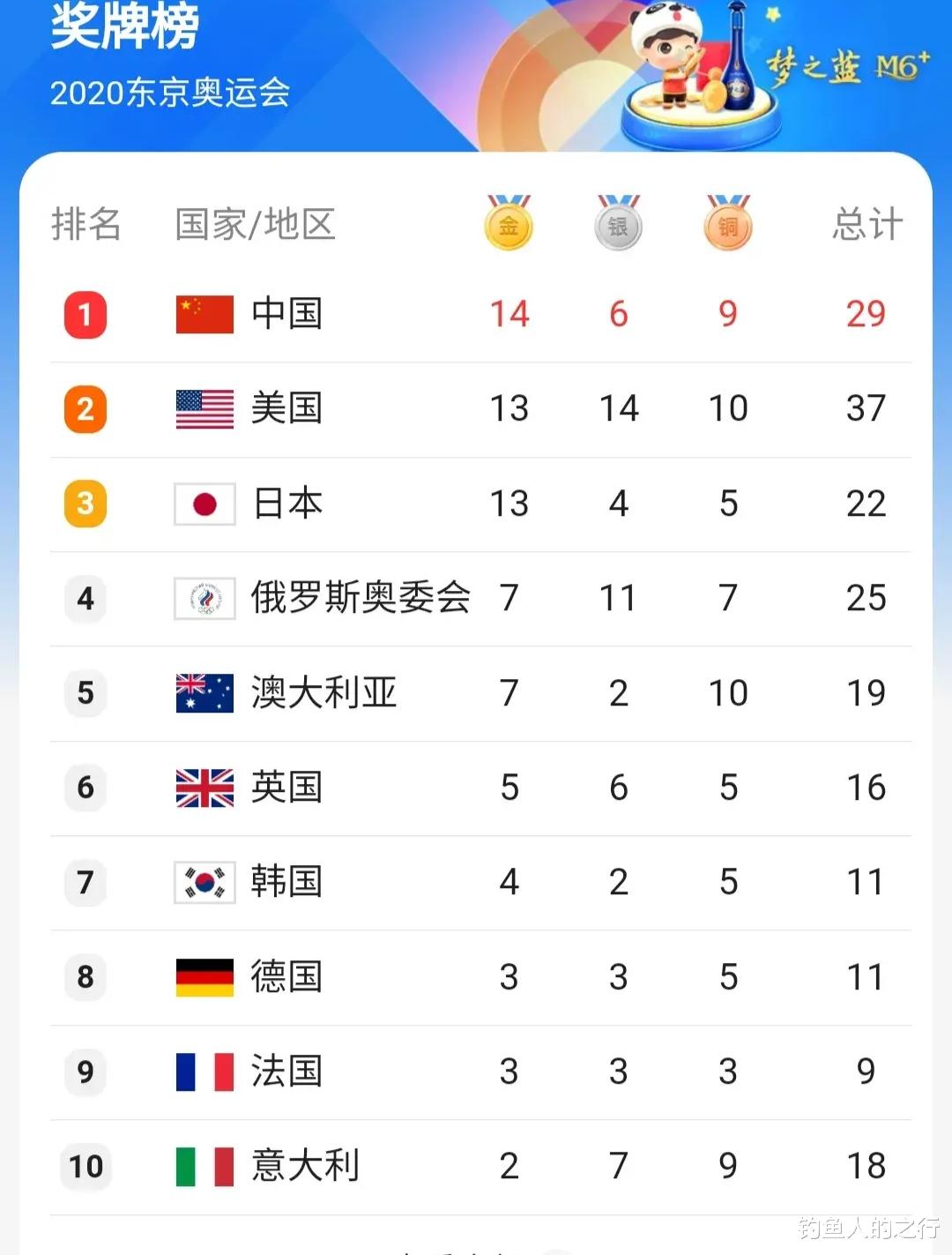
Task: Click the bronze medal column icon
Action: pos(728,222)
